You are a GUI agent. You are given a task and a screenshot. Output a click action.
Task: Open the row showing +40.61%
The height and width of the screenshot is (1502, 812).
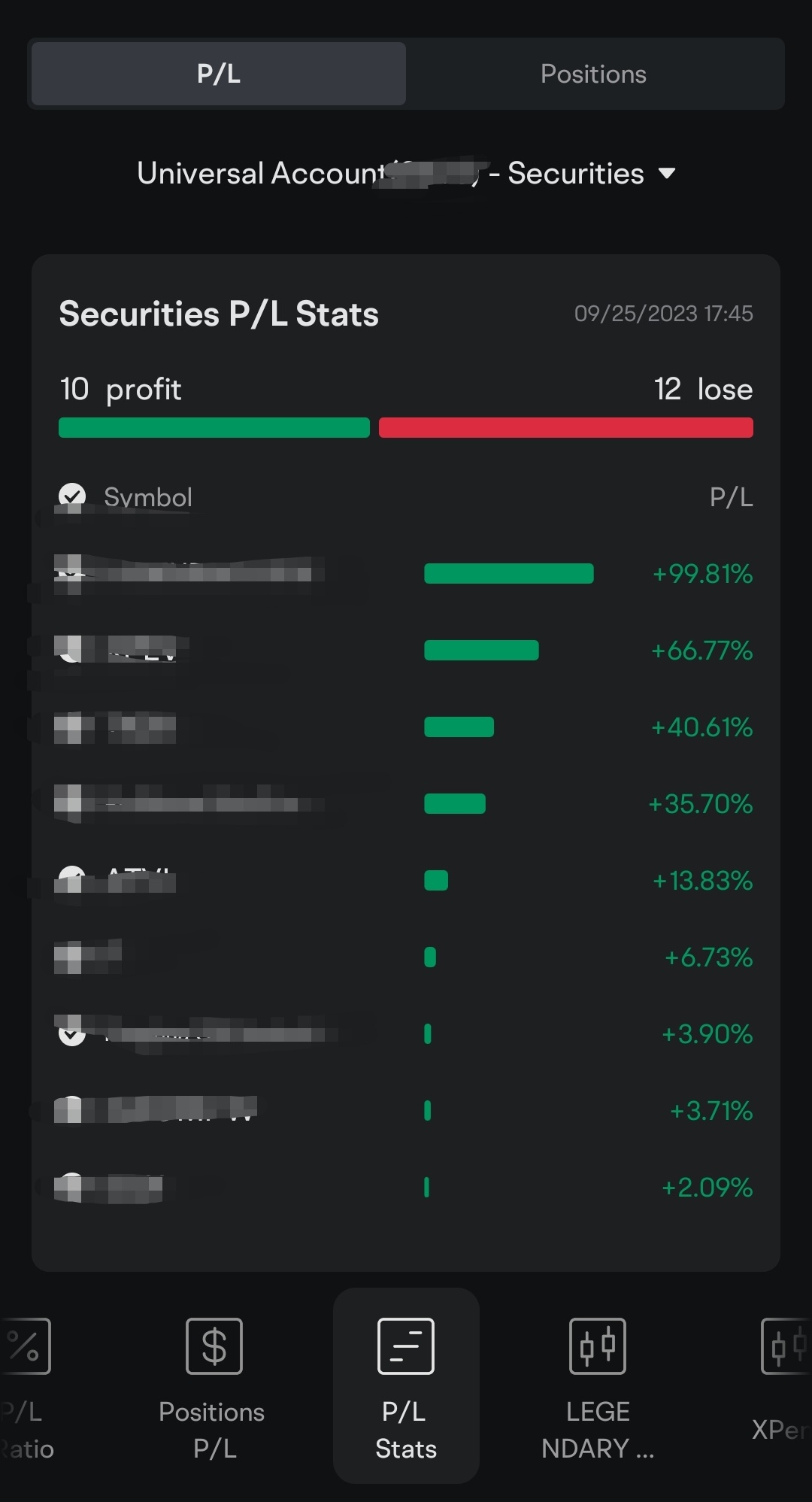click(x=406, y=727)
